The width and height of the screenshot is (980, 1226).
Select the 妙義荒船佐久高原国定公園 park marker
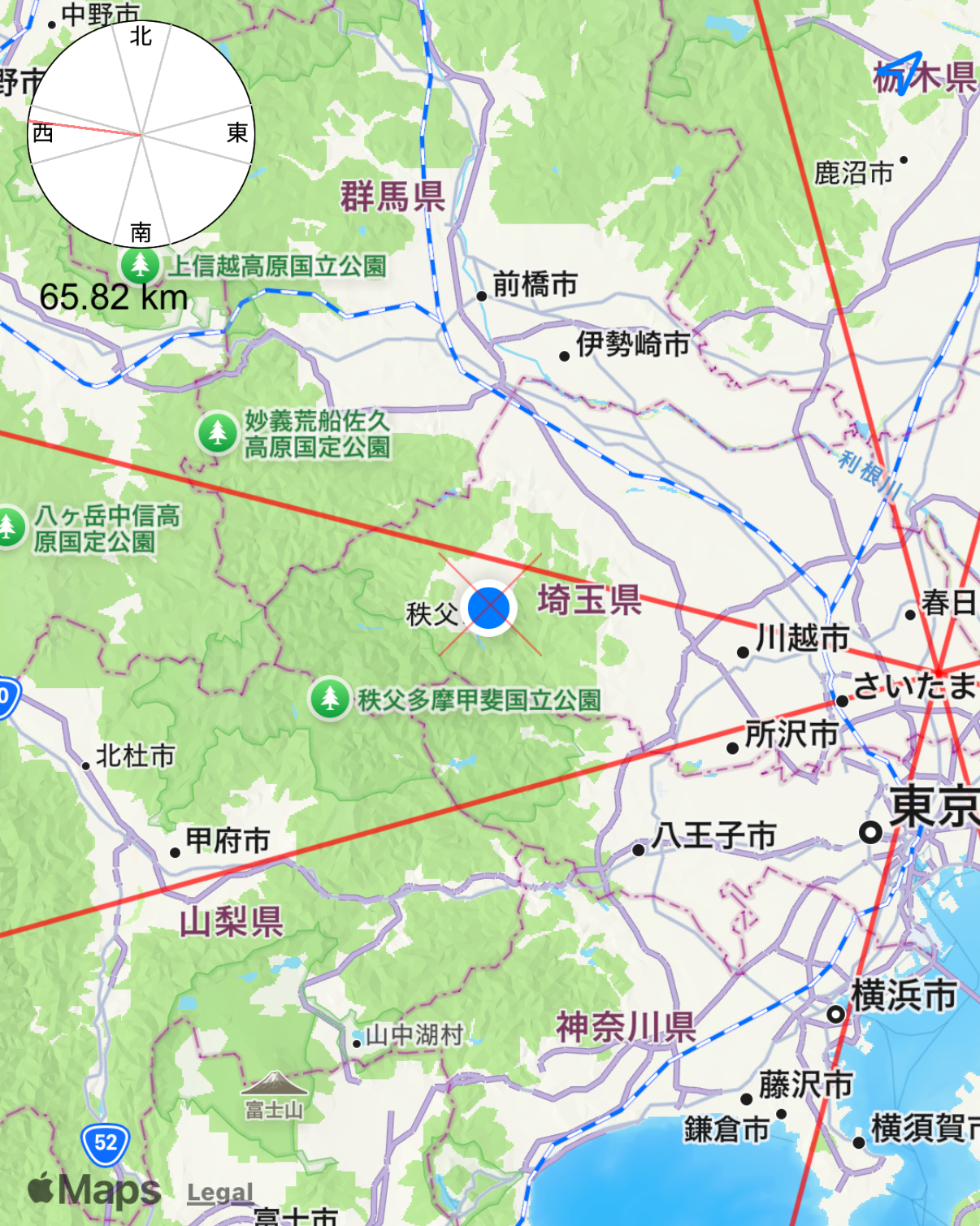click(x=217, y=433)
